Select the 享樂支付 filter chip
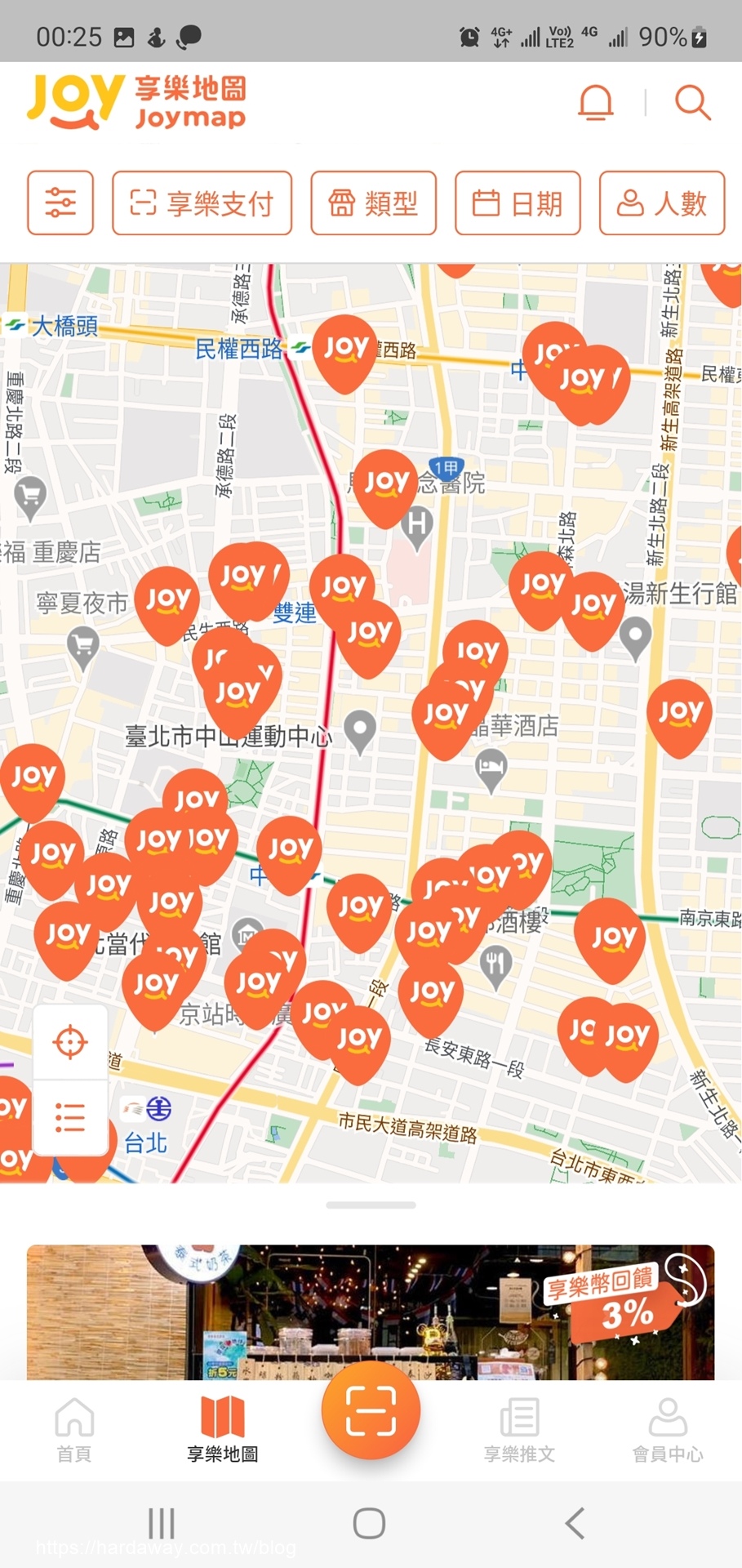This screenshot has height=1568, width=742. pyautogui.click(x=202, y=203)
